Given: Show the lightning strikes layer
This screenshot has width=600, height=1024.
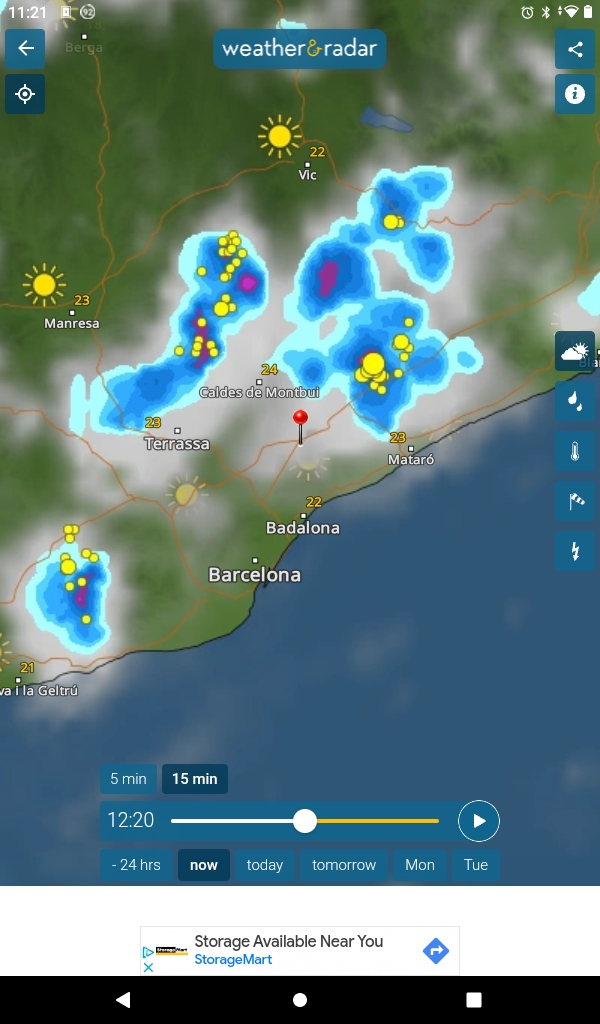Looking at the screenshot, I should [575, 551].
